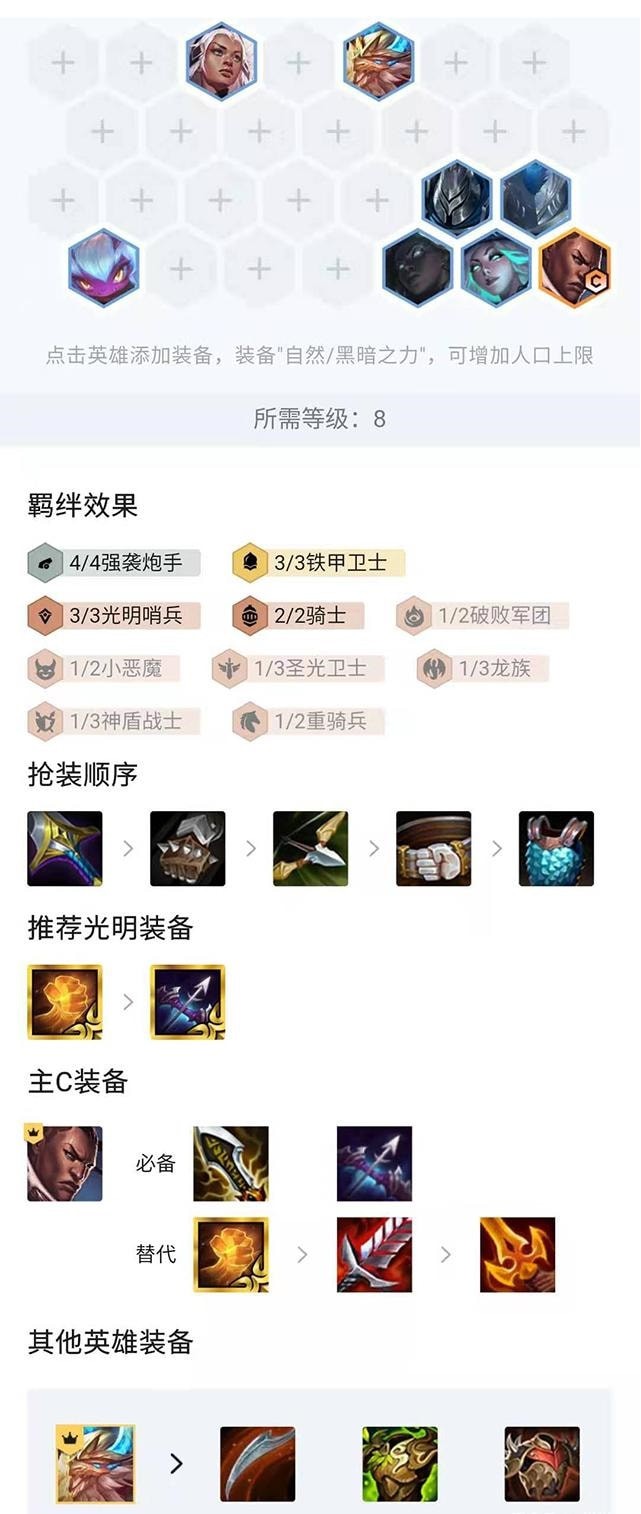This screenshot has width=641, height=1514.
Task: Open the 1/3龙族 trait chip
Action: [x=482, y=668]
